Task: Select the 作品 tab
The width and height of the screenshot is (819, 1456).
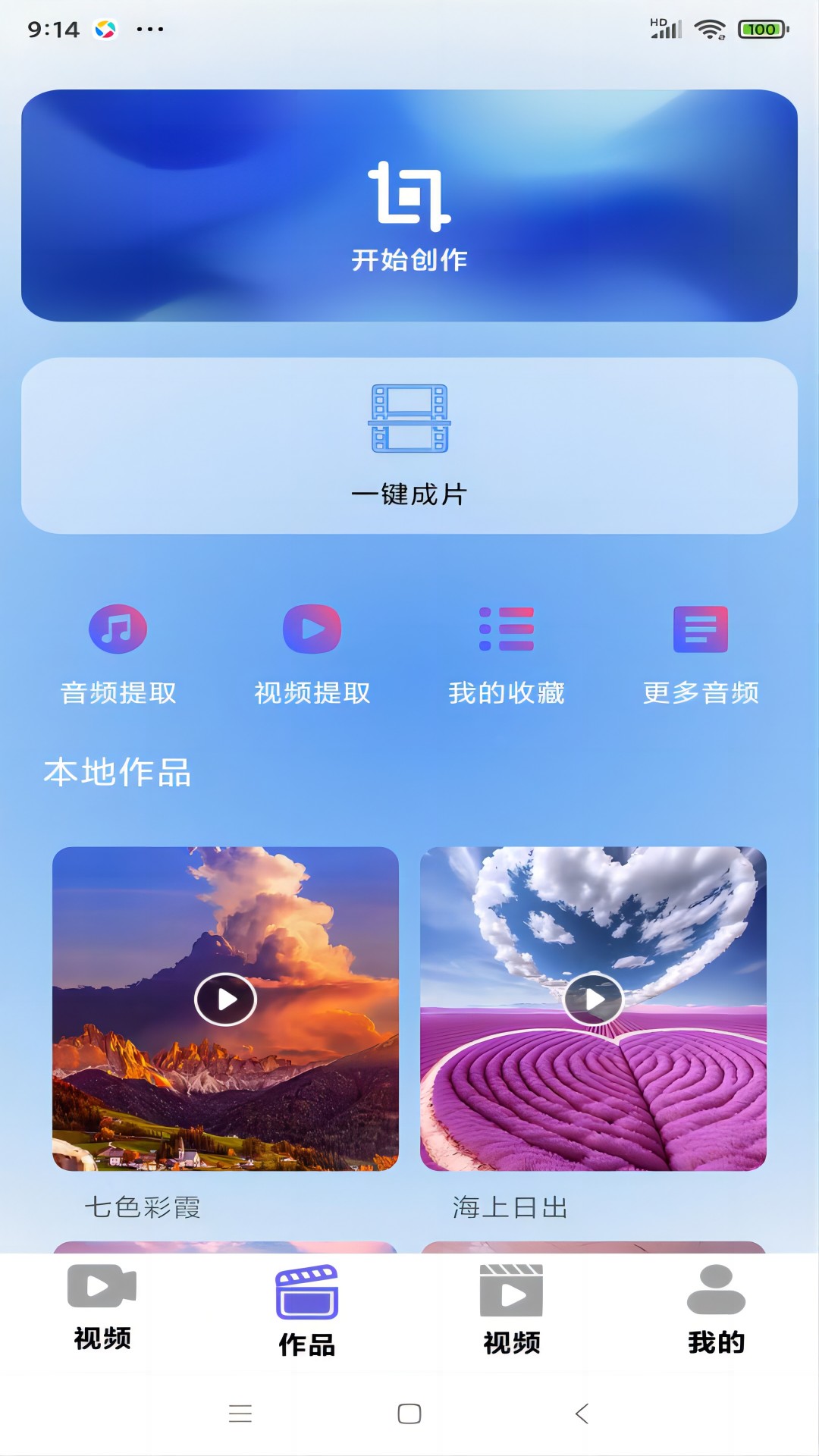Action: coord(307,1312)
